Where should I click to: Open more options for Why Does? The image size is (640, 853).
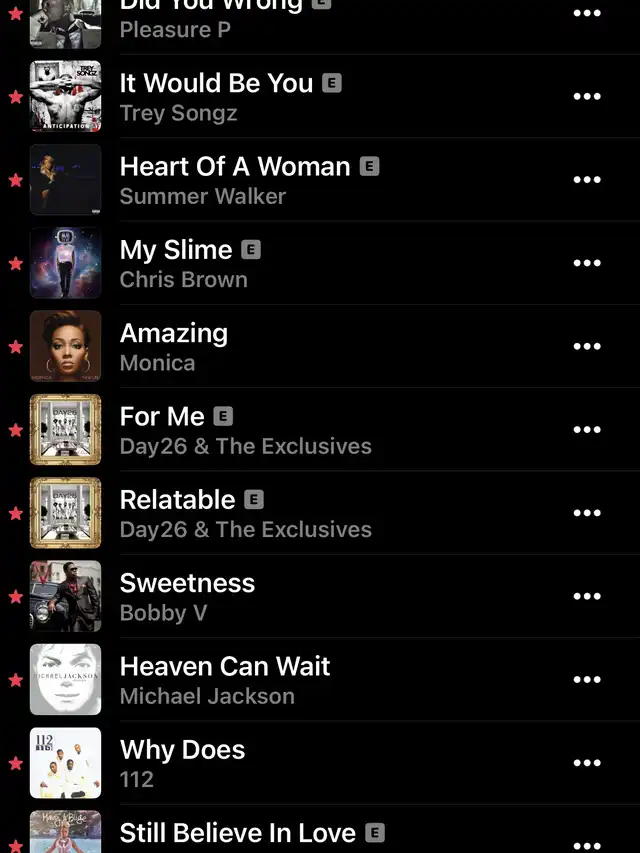(x=587, y=763)
